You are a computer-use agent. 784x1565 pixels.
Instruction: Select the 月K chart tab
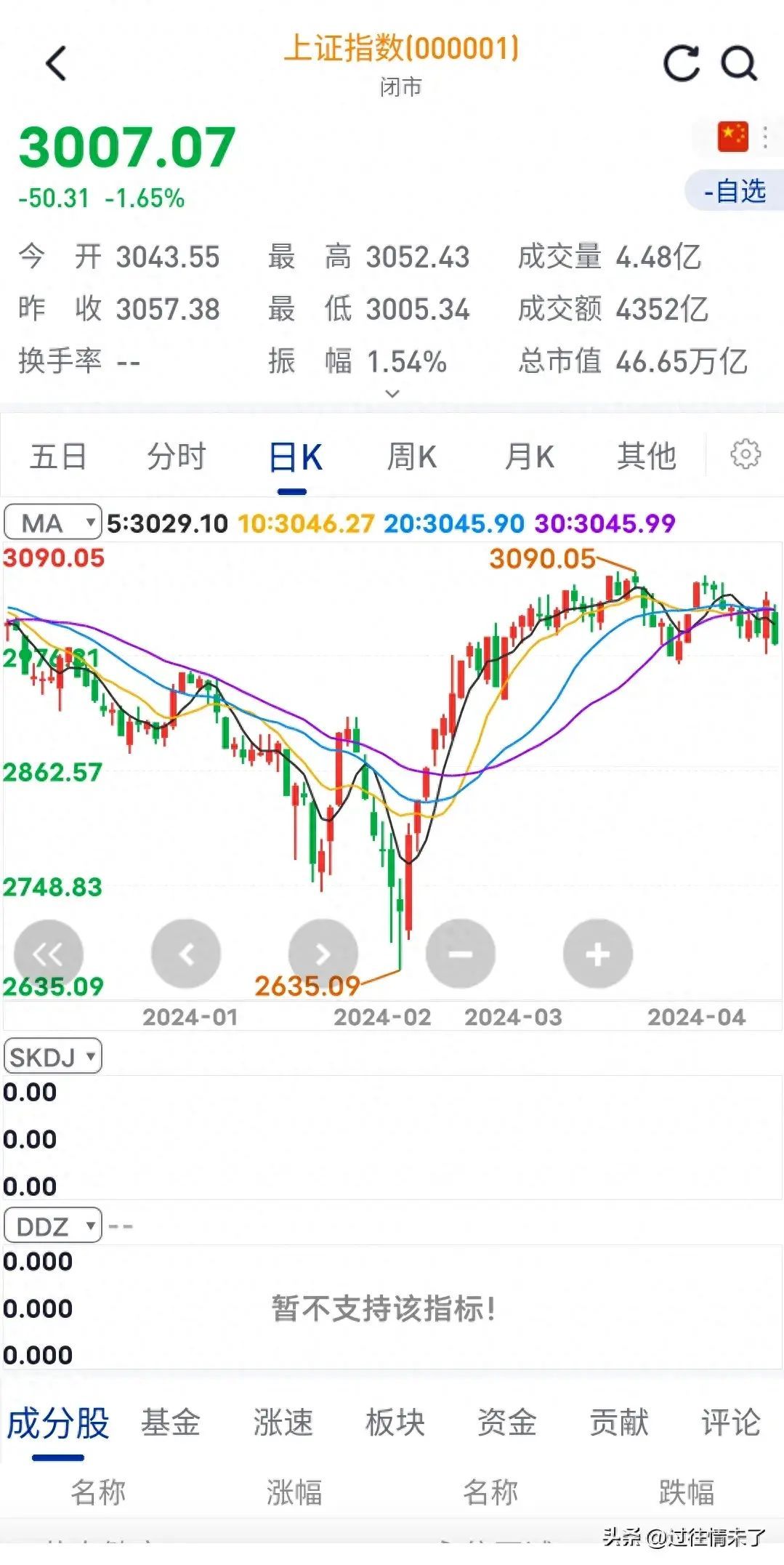[x=530, y=457]
